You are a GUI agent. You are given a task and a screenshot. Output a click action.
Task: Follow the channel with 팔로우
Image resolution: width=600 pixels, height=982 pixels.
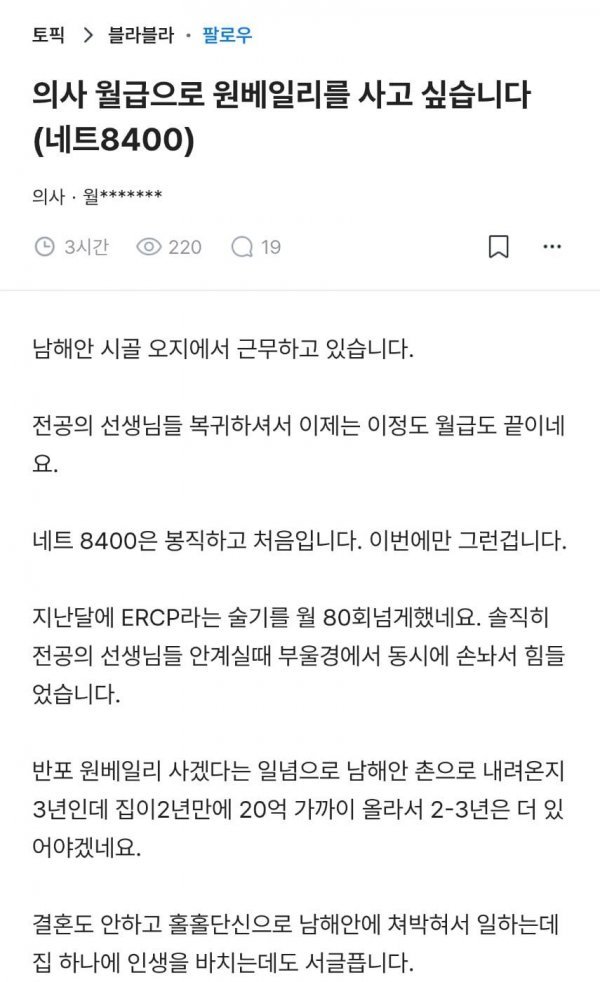[228, 36]
